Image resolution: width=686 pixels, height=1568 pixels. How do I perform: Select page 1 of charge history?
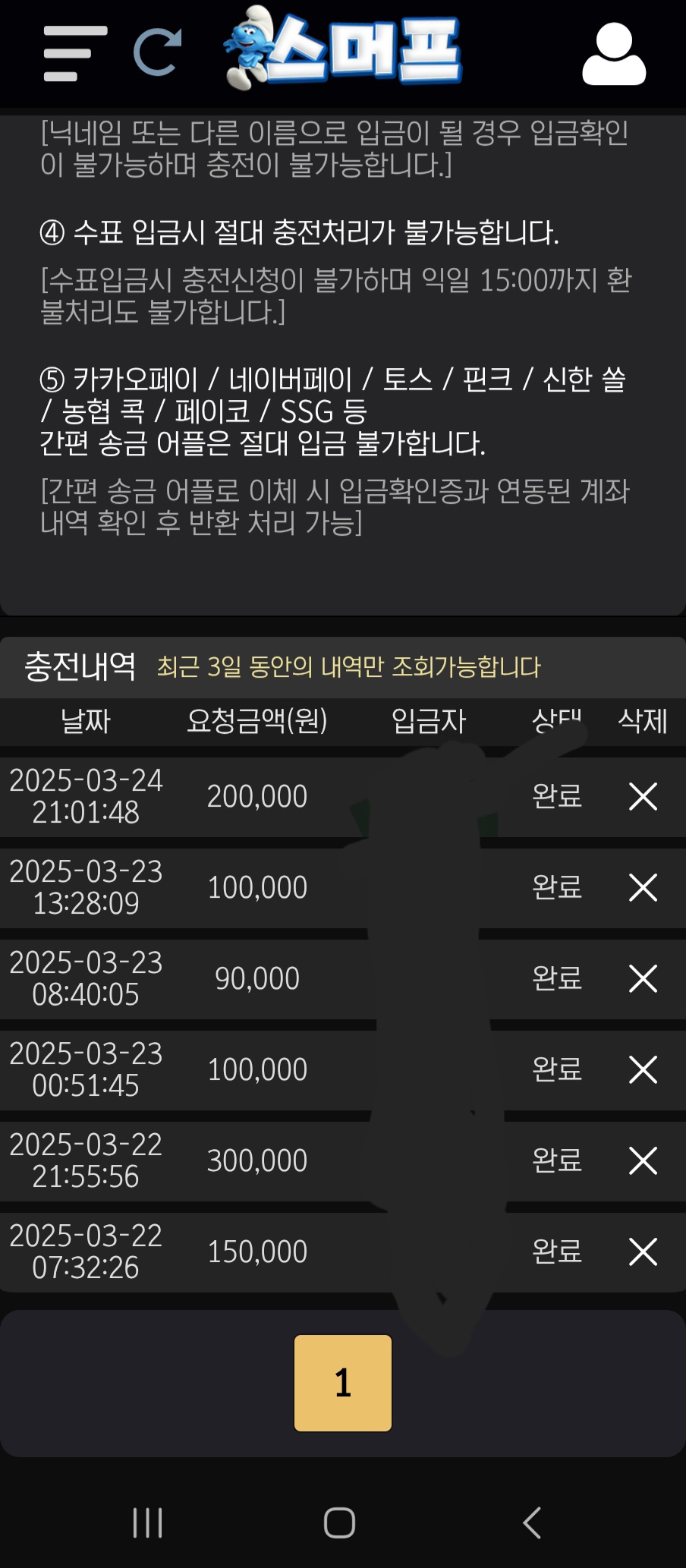tap(343, 1383)
